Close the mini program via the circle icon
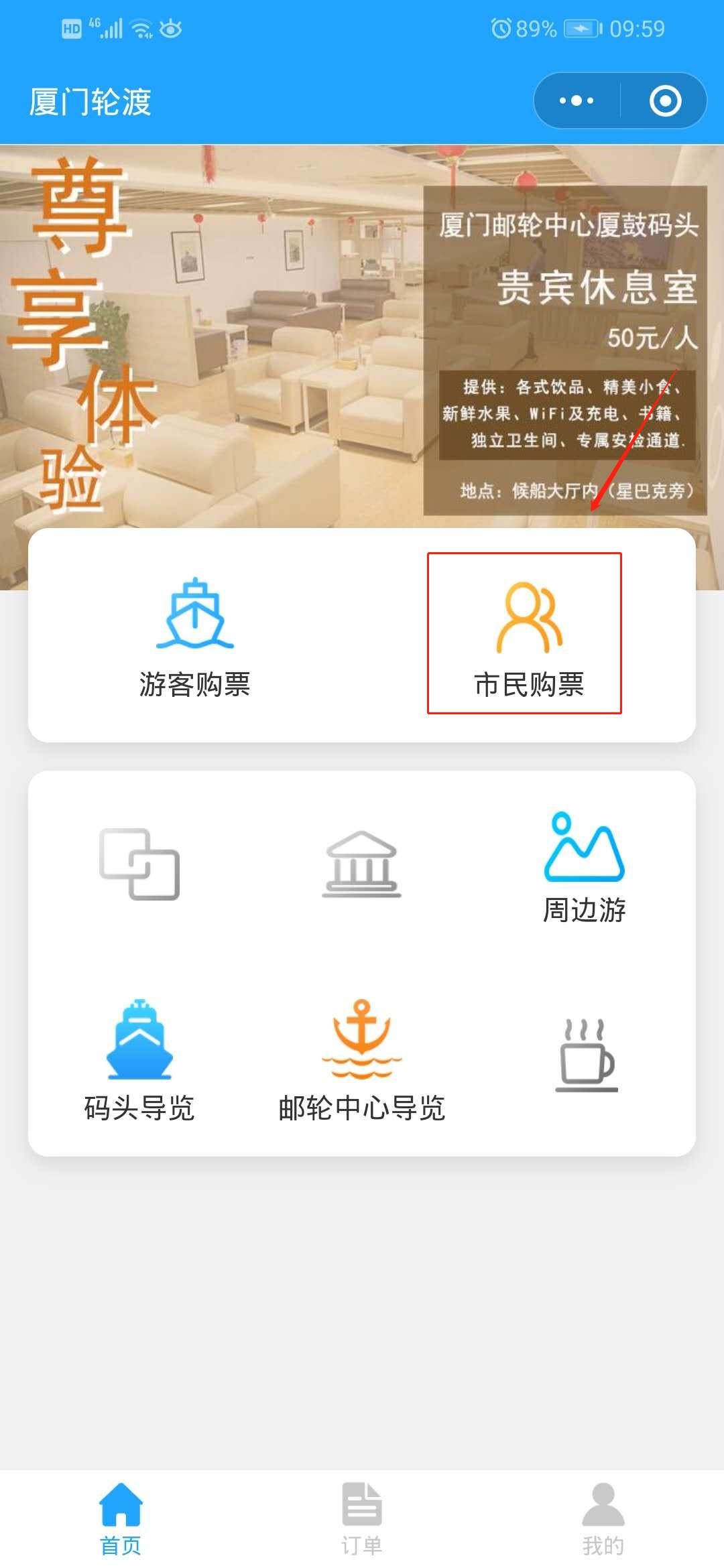The width and height of the screenshot is (724, 1568). pos(665,101)
